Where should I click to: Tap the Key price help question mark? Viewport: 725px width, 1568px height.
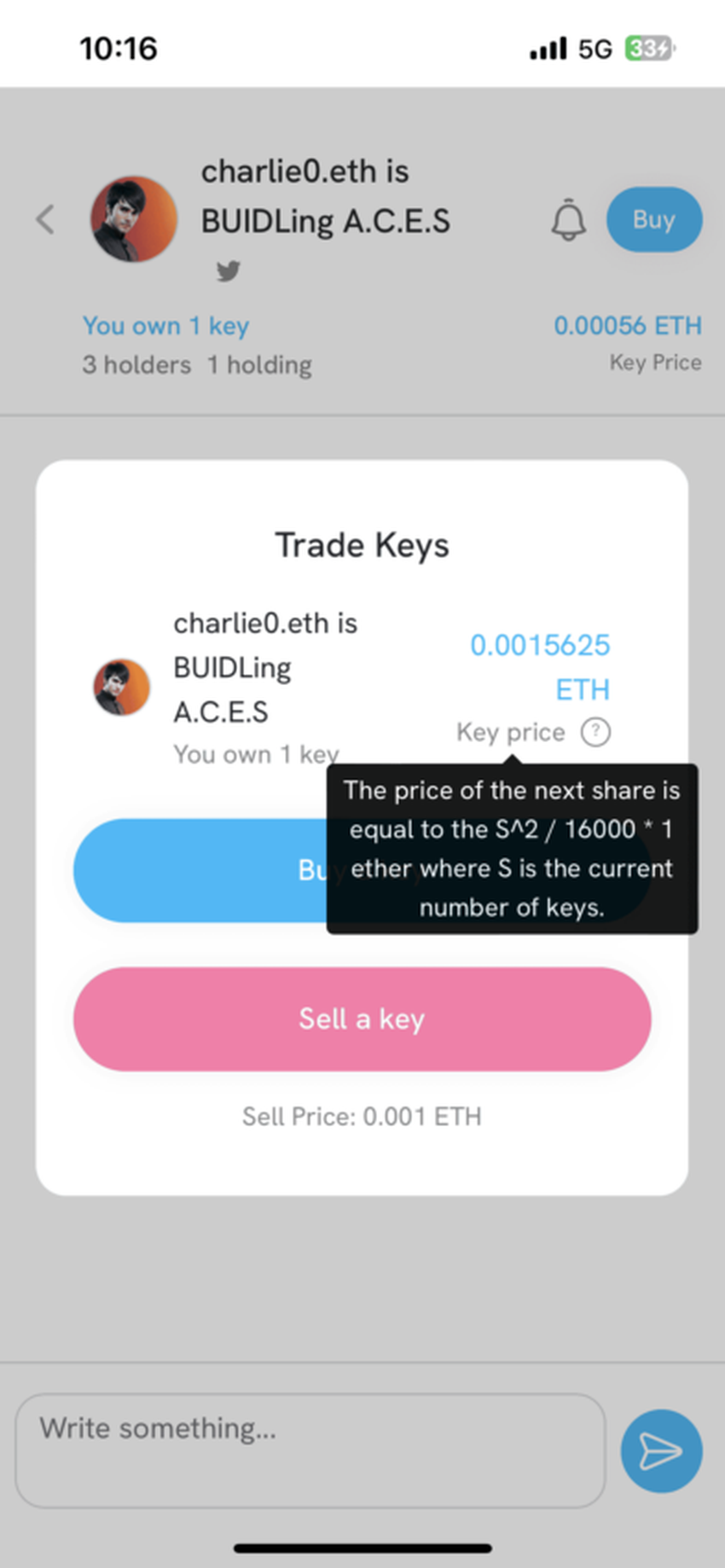(x=595, y=732)
